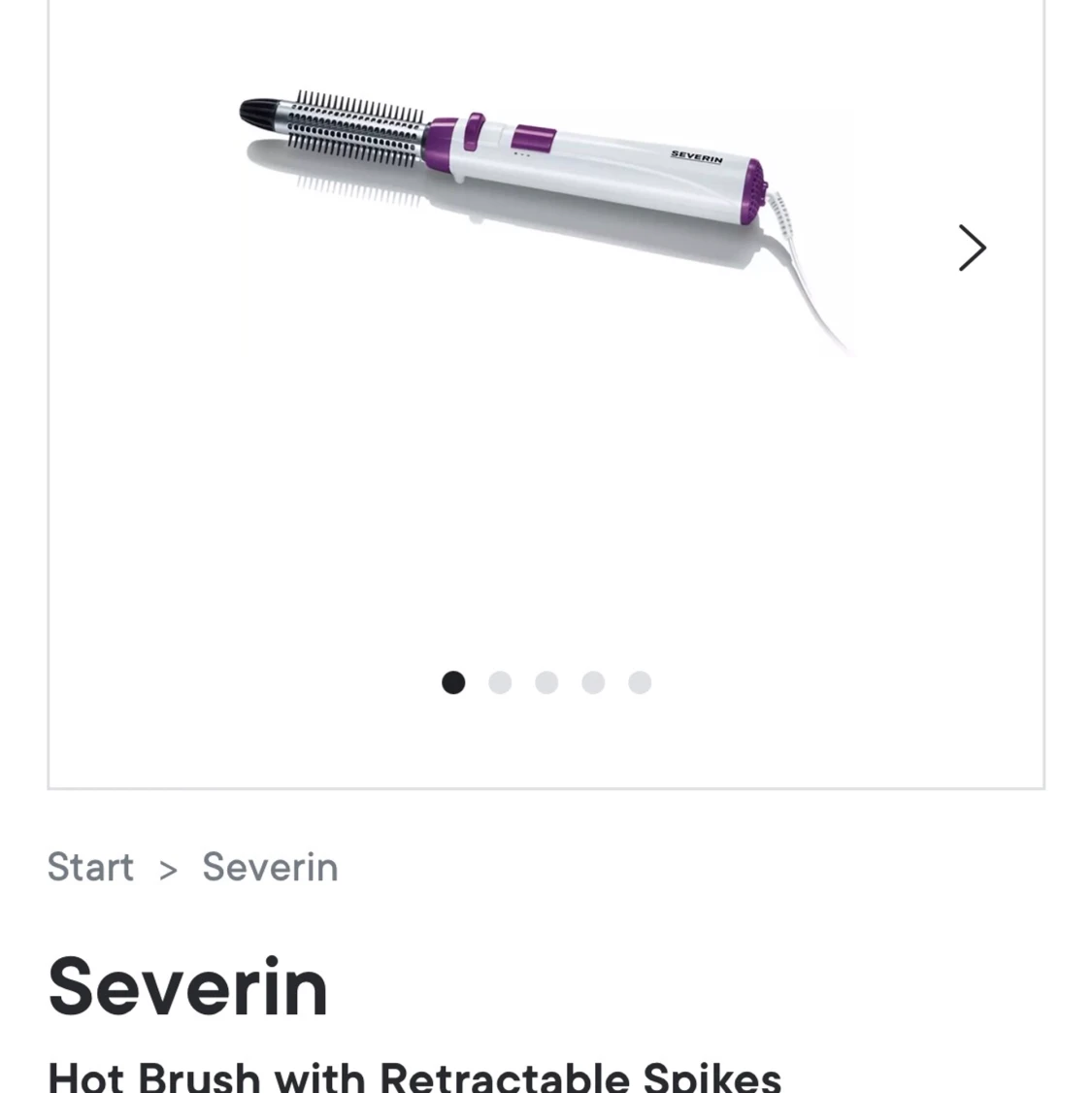This screenshot has height=1093, width=1092.
Task: Jump to the third carousel image dot
Action: click(x=546, y=682)
